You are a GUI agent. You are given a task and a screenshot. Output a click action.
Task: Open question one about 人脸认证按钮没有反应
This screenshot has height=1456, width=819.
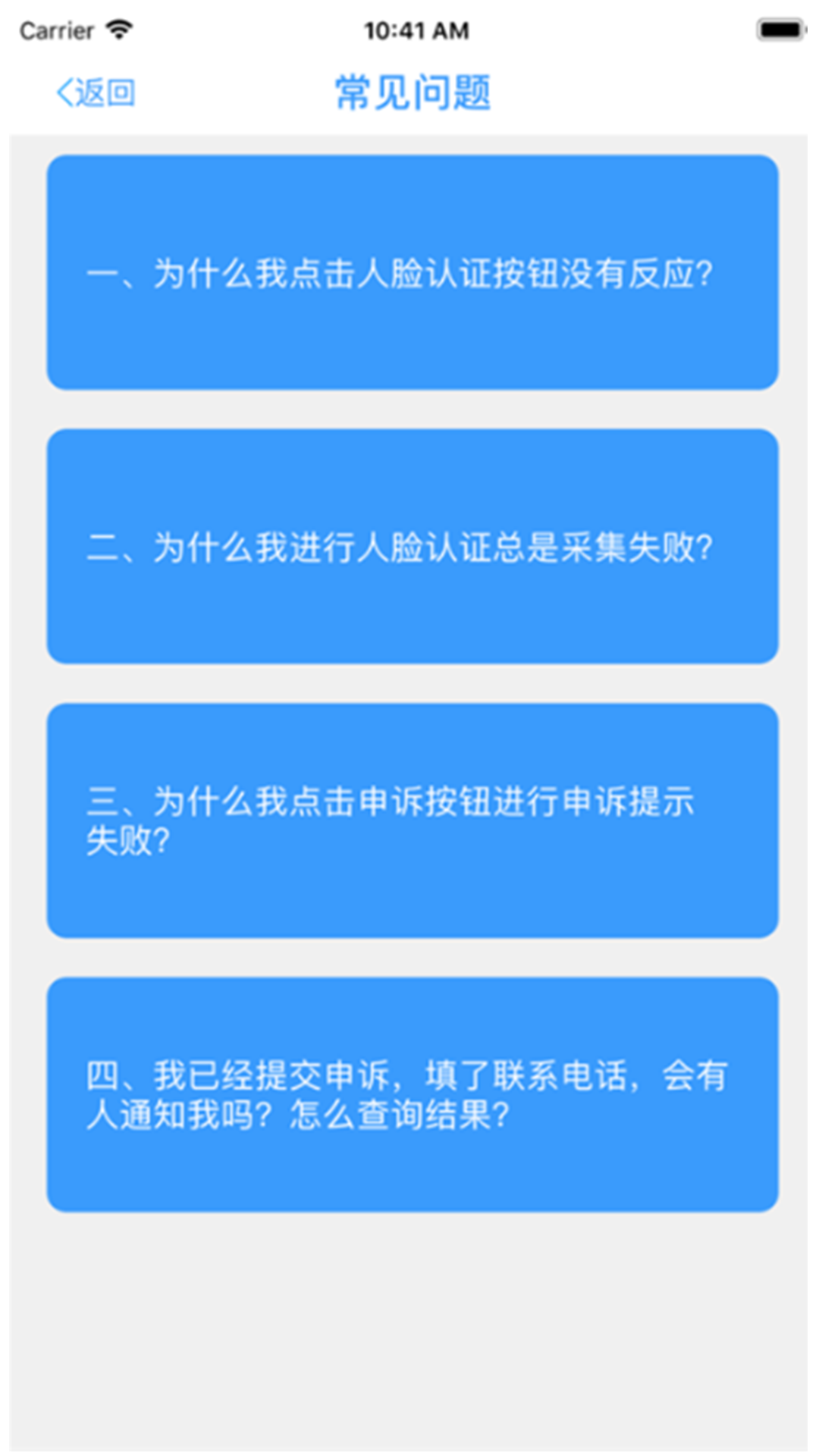tap(412, 273)
